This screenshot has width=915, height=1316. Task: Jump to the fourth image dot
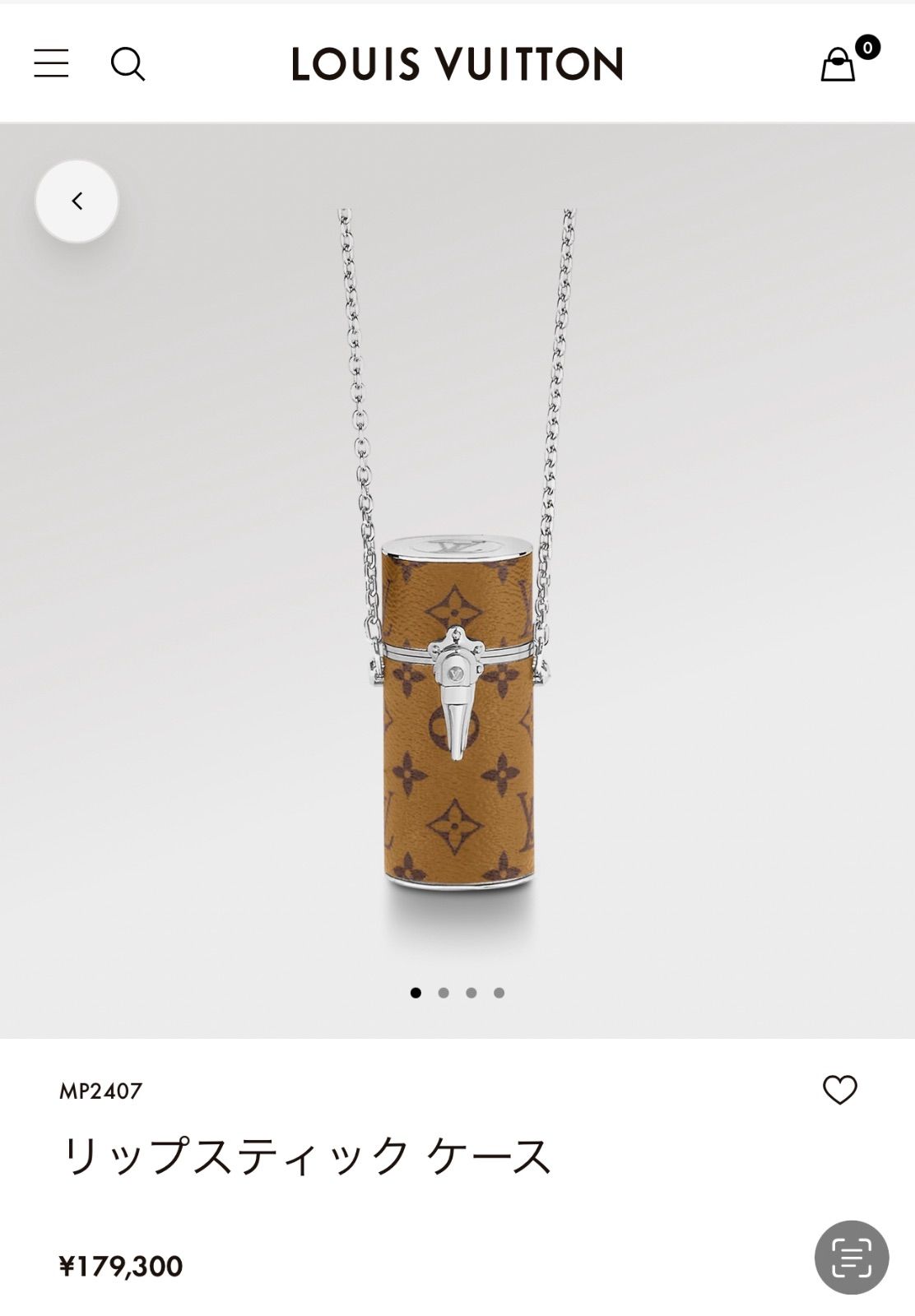(x=499, y=993)
